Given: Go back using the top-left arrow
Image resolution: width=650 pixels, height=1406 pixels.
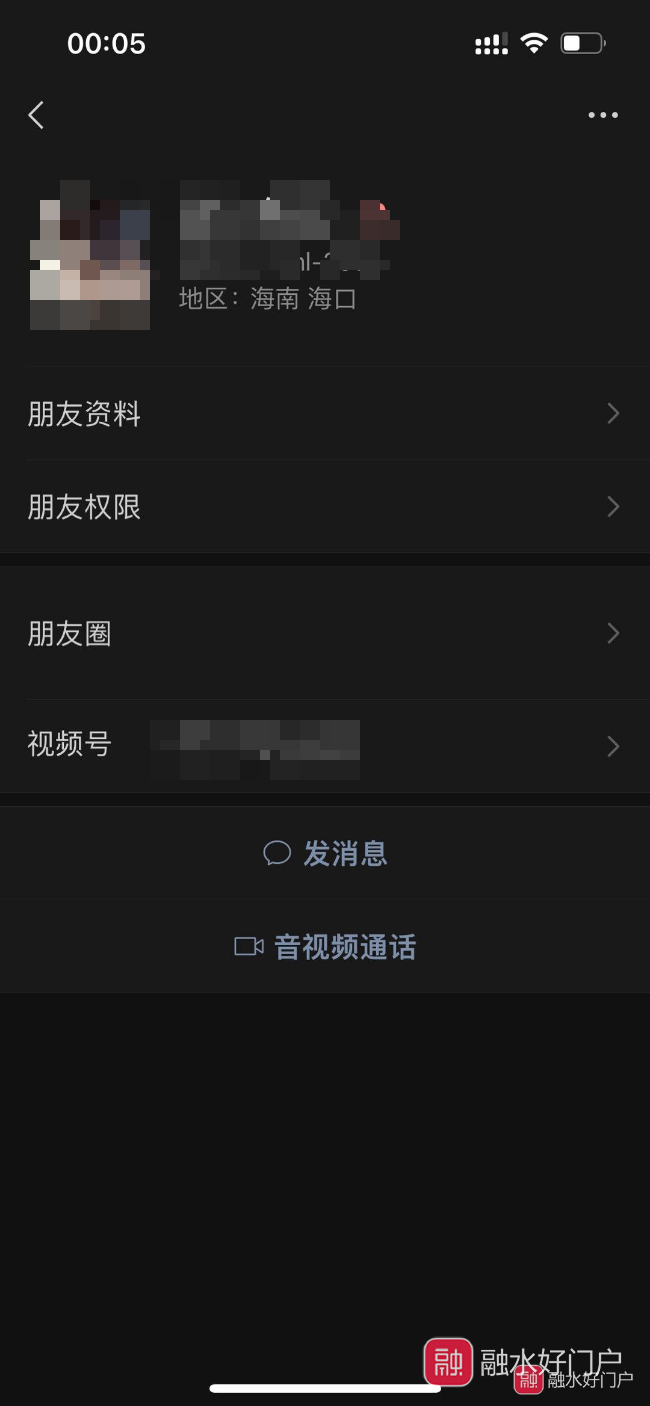Looking at the screenshot, I should pos(36,115).
